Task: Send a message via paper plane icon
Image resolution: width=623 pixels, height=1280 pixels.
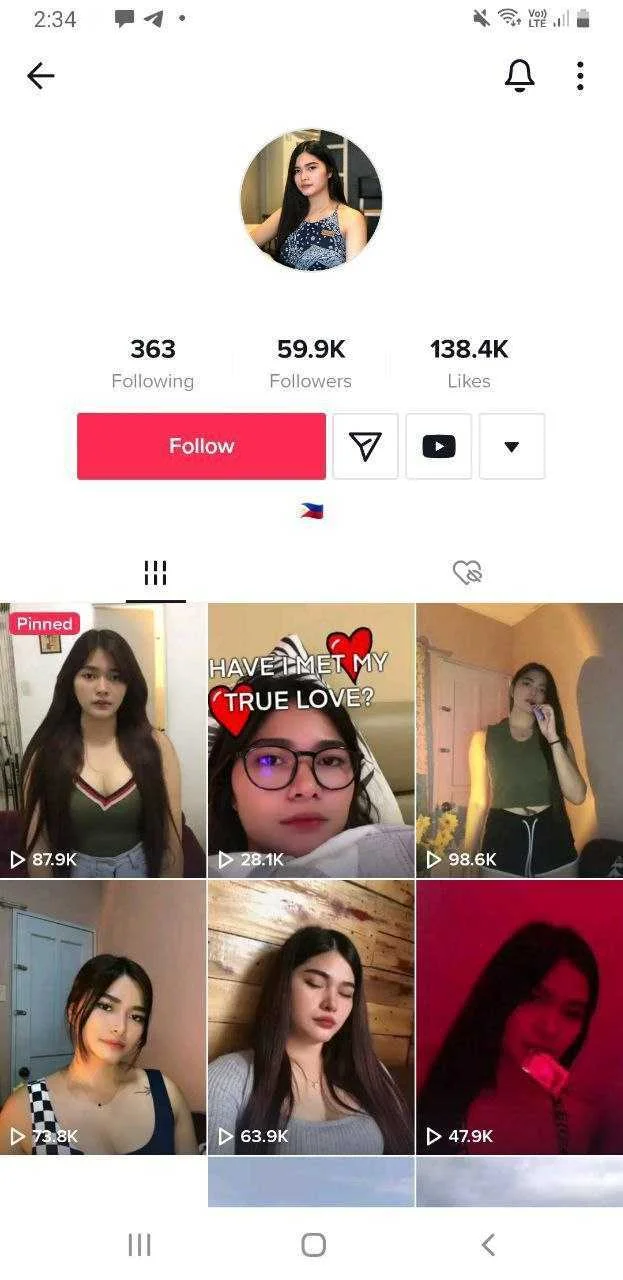Action: [x=365, y=446]
